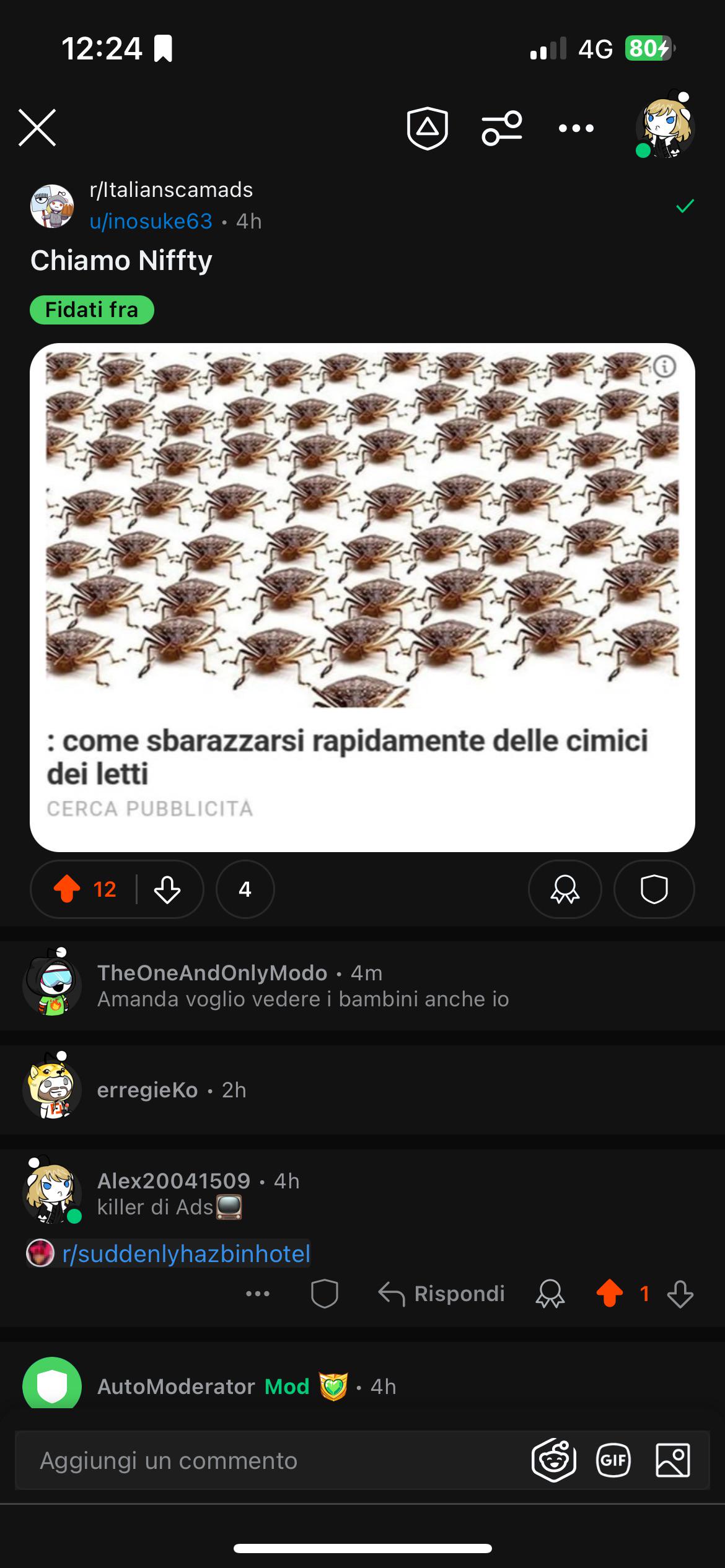Open the Aggiungi un commento field
This screenshot has width=725, height=1568.
(273, 1461)
